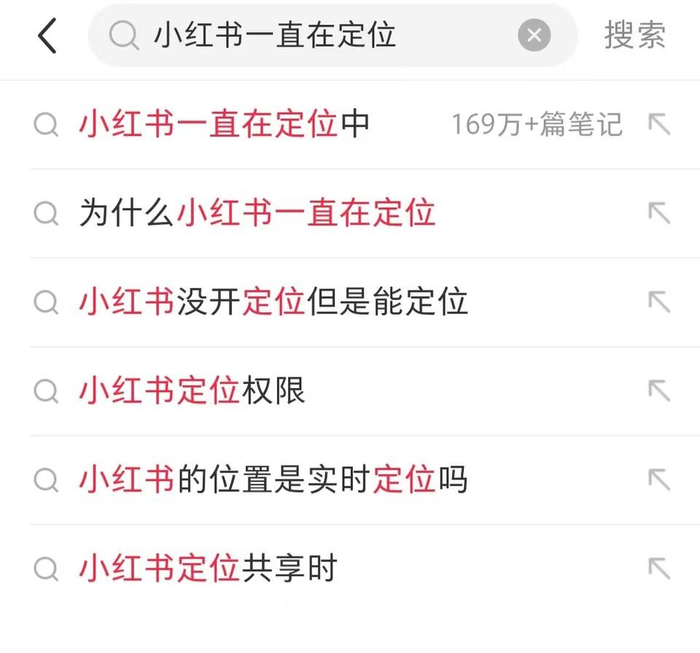700x653 pixels.
Task: Tap the fill arrow next to 为什么小红书一直在定位
Action: (659, 213)
